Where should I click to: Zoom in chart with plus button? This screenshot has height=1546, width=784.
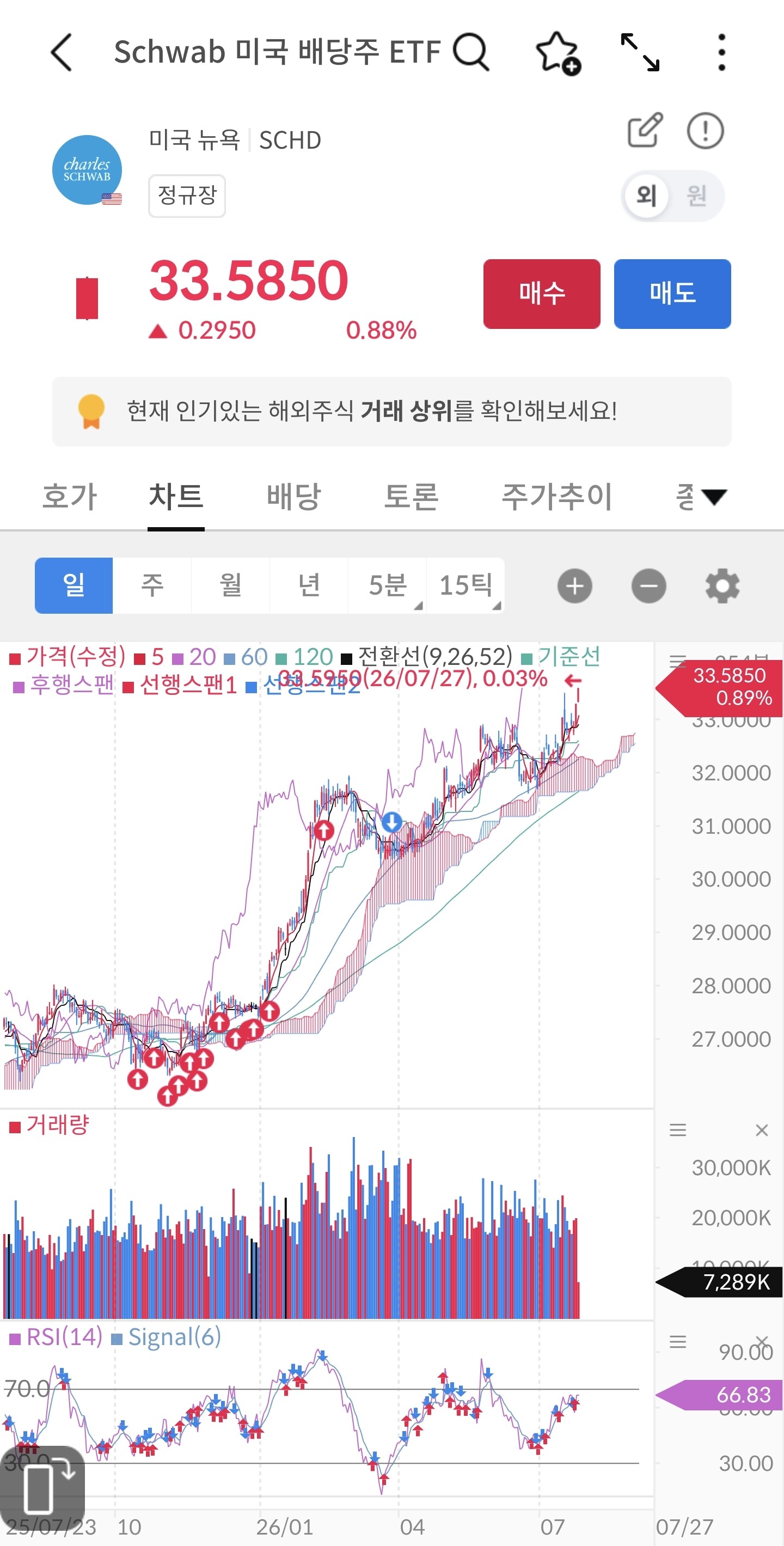point(574,586)
